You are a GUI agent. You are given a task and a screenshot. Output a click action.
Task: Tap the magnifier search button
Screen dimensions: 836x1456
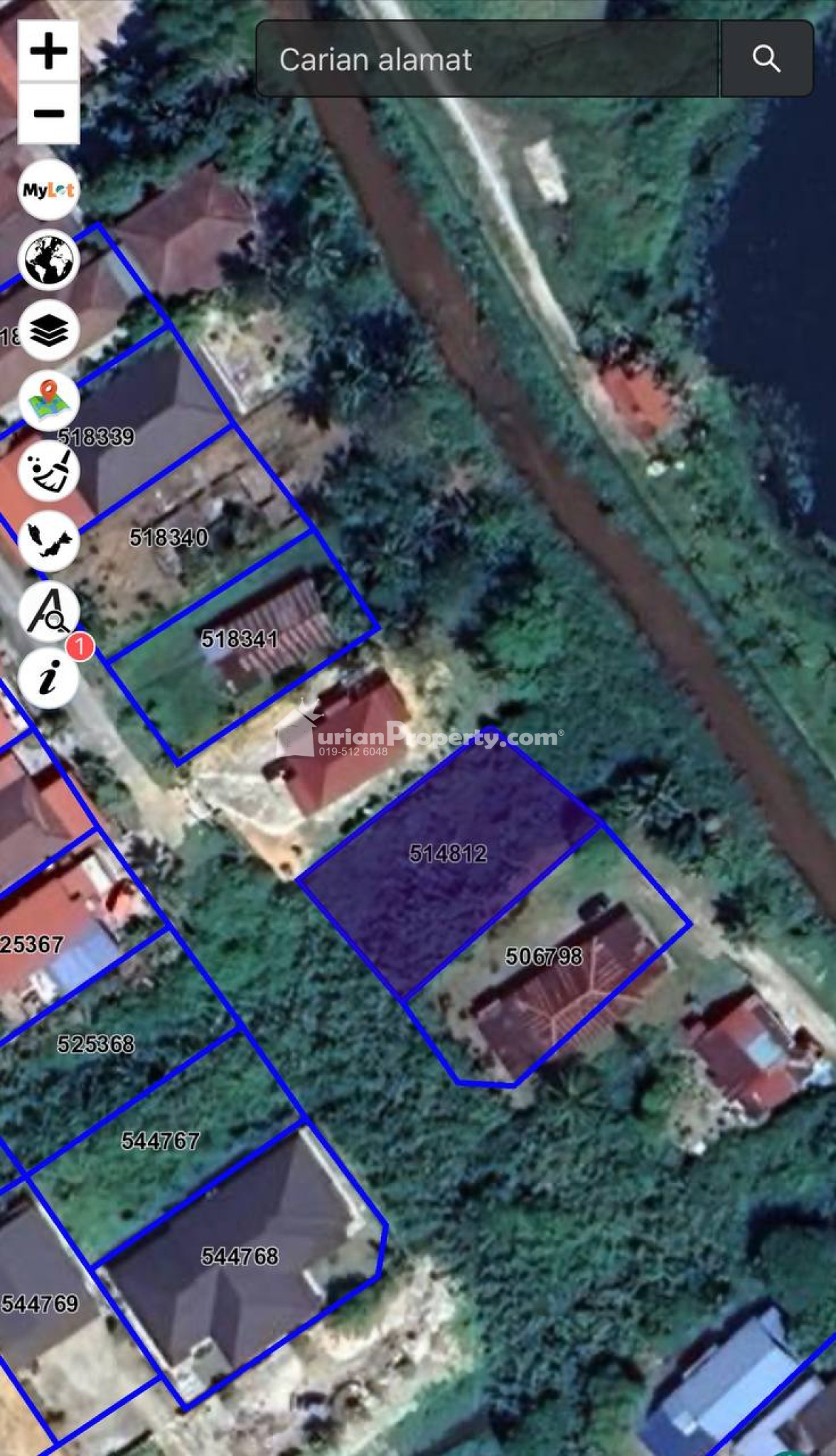[767, 58]
